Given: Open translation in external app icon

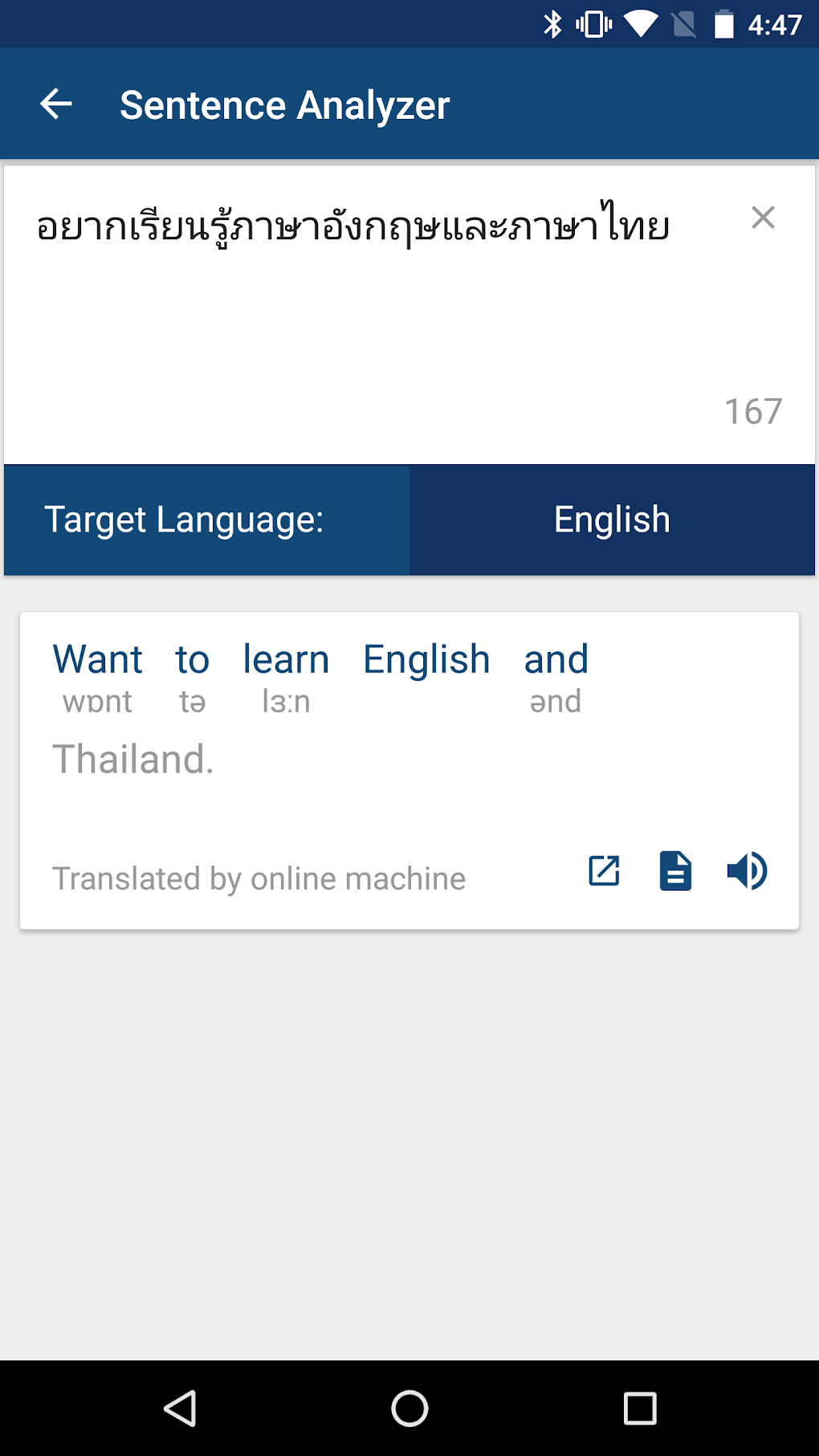Looking at the screenshot, I should tap(604, 871).
